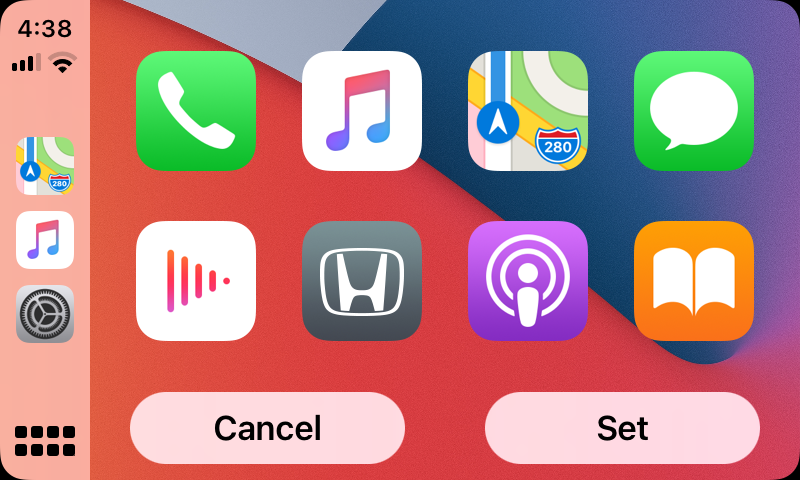Screen dimensions: 800x480
Task: Launch the Honda app
Action: coord(362,281)
